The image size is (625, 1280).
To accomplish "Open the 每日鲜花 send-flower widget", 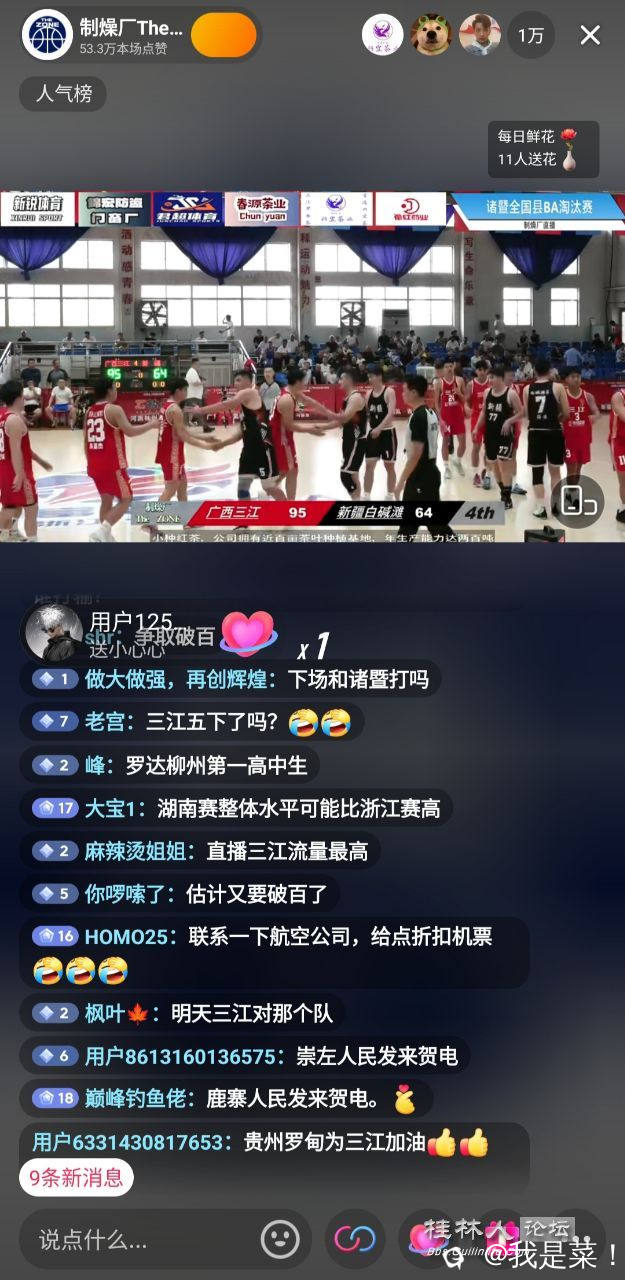I will point(546,149).
